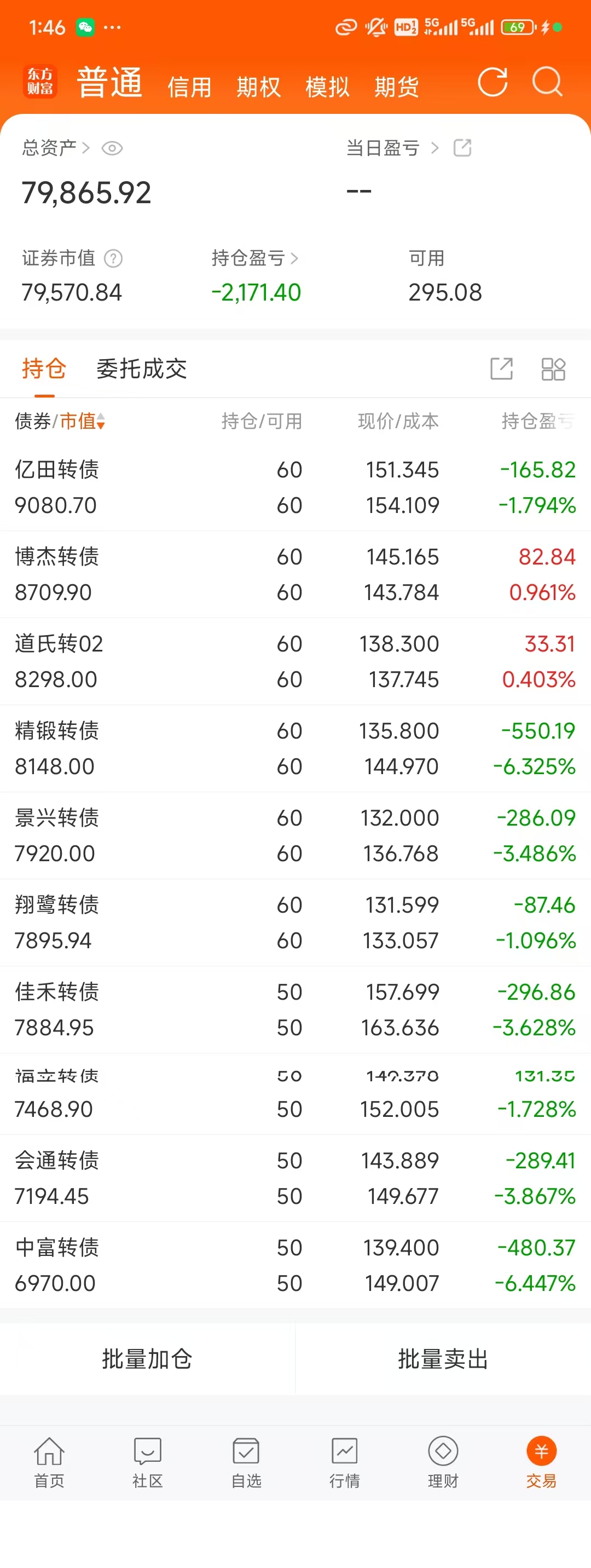This screenshot has width=591, height=1568.
Task: Switch to the 信用 account tab
Action: coord(189,87)
